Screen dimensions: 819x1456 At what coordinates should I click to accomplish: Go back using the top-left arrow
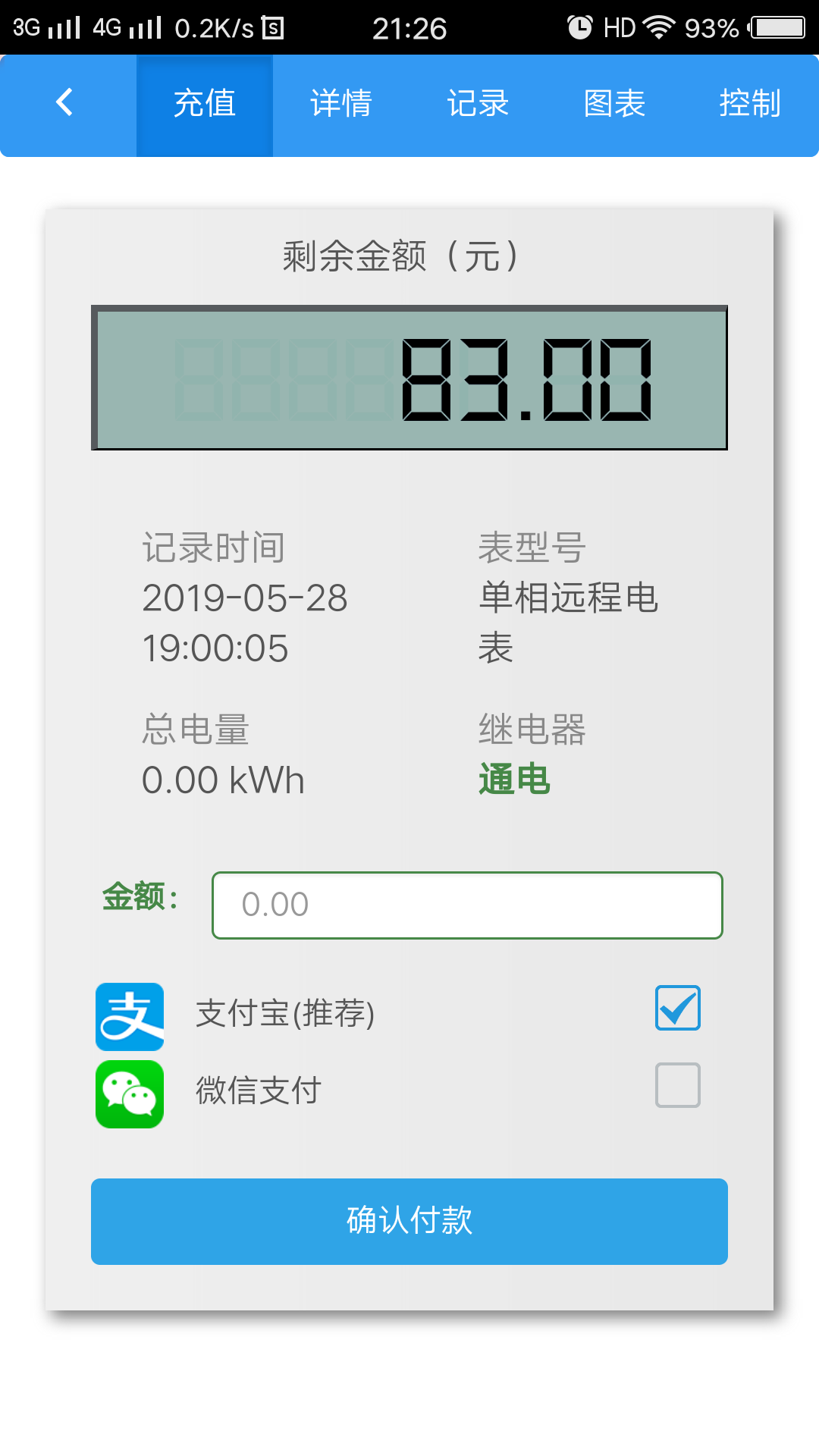(x=65, y=103)
